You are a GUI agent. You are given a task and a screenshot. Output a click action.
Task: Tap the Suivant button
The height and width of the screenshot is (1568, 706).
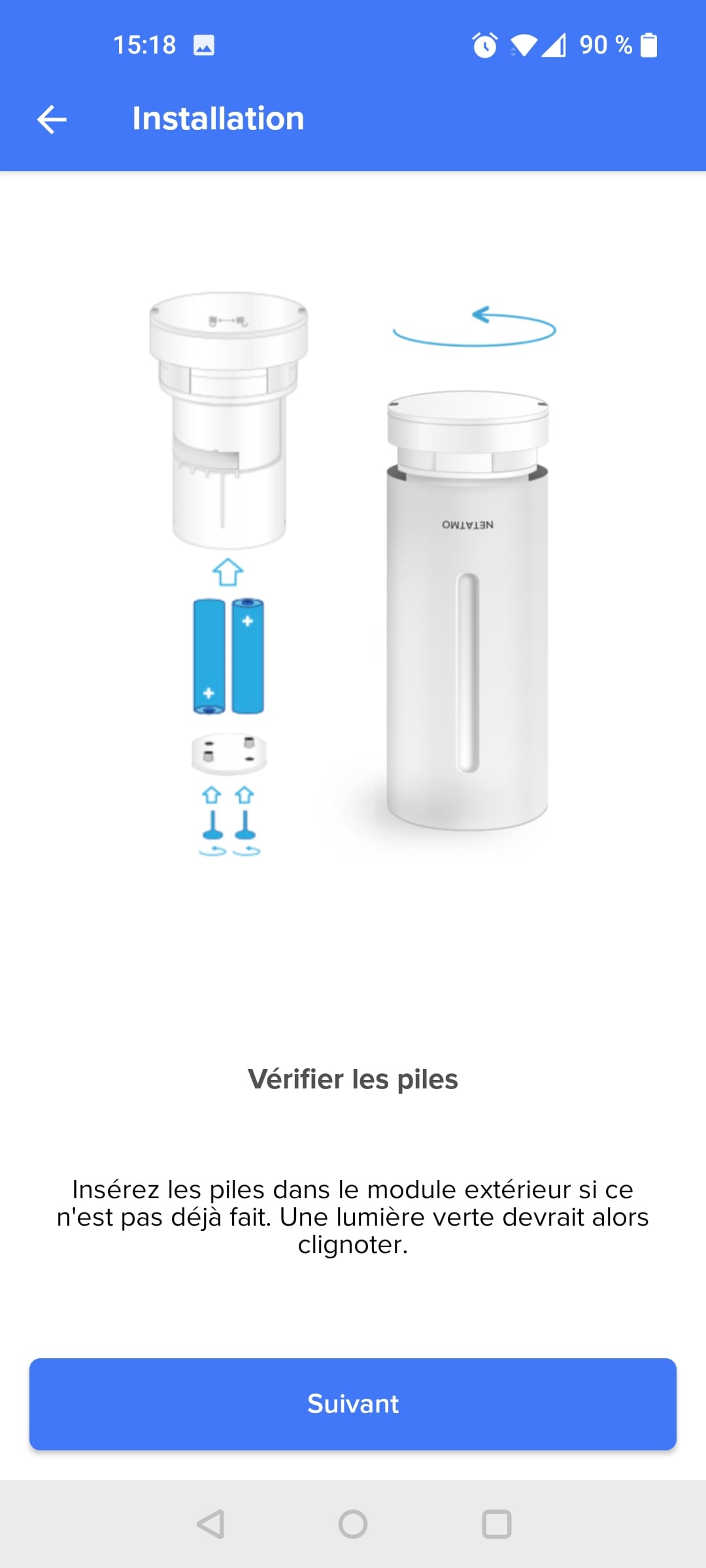[x=353, y=1403]
